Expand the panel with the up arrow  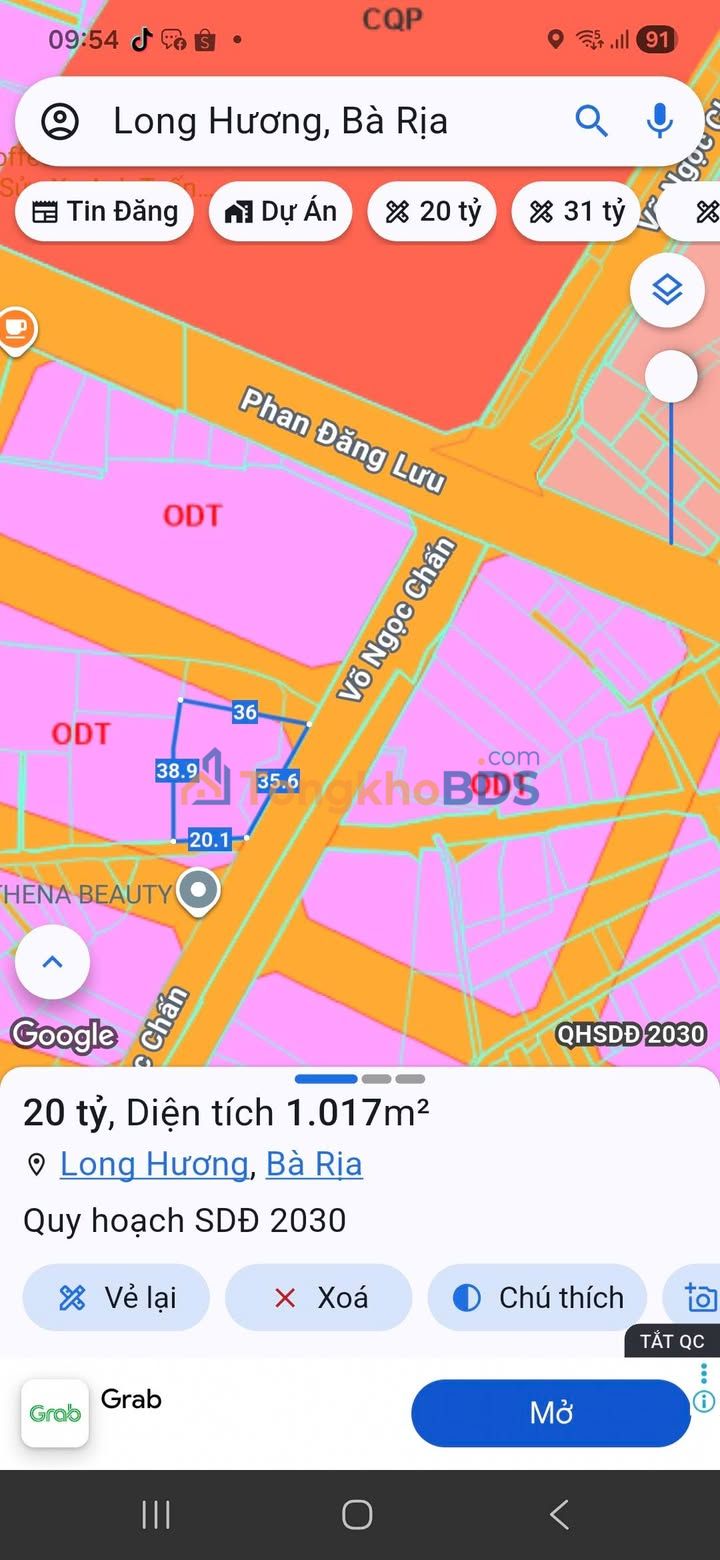(53, 962)
